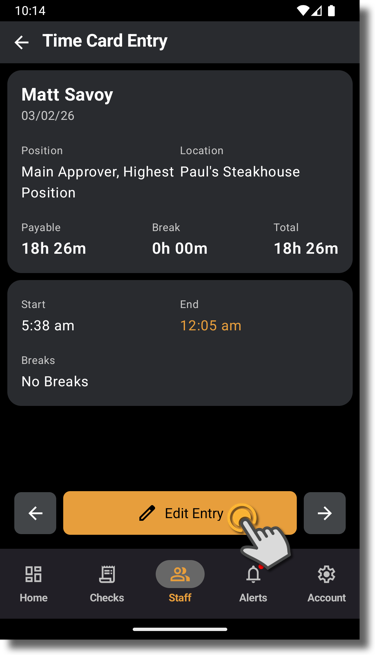The image size is (375, 655).
Task: Switch to the Account tab
Action: [327, 584]
